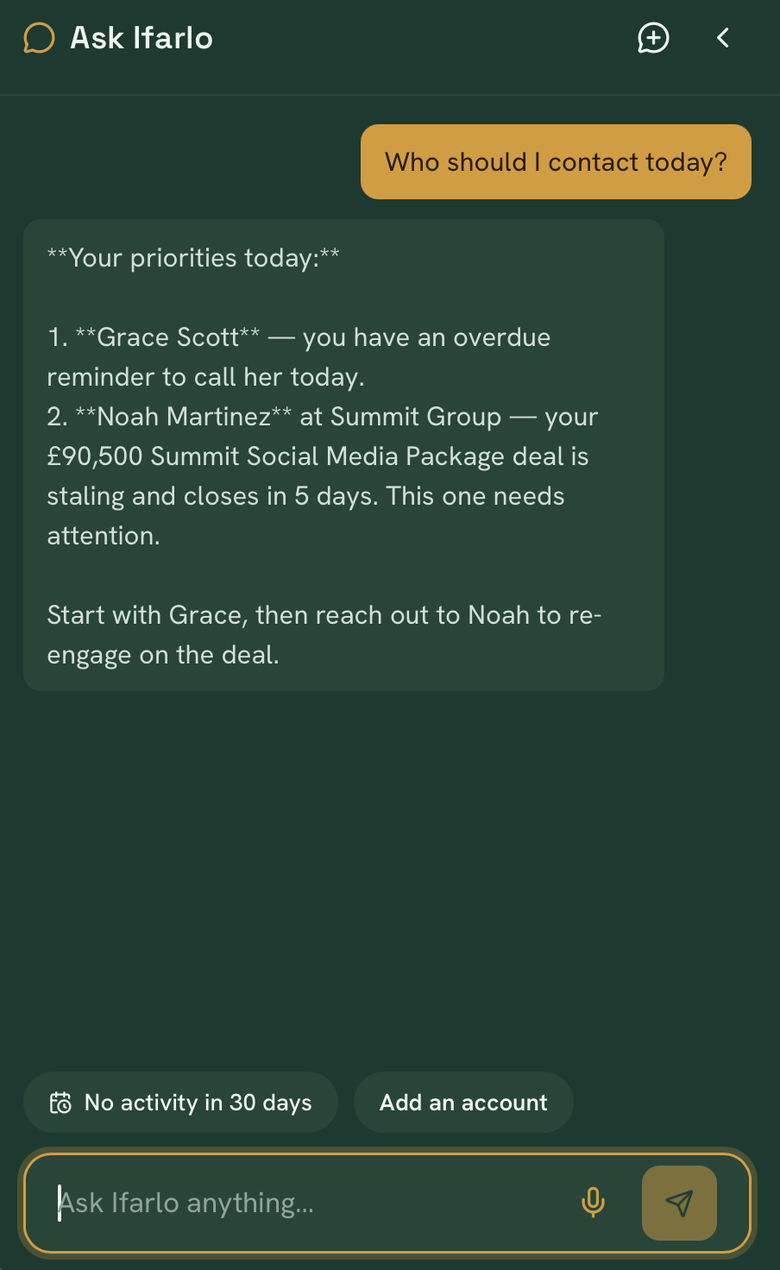780x1270 pixels.
Task: Choose the "Add an account" suggestion chip
Action: click(463, 1102)
